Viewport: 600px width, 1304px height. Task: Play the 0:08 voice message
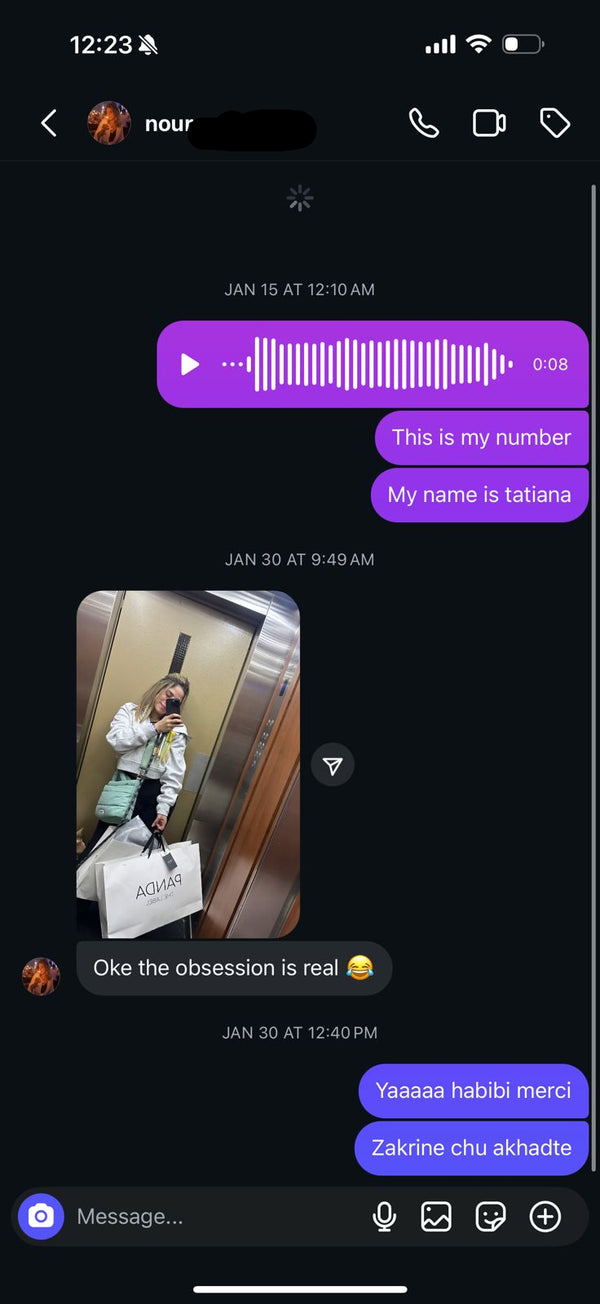click(x=190, y=364)
